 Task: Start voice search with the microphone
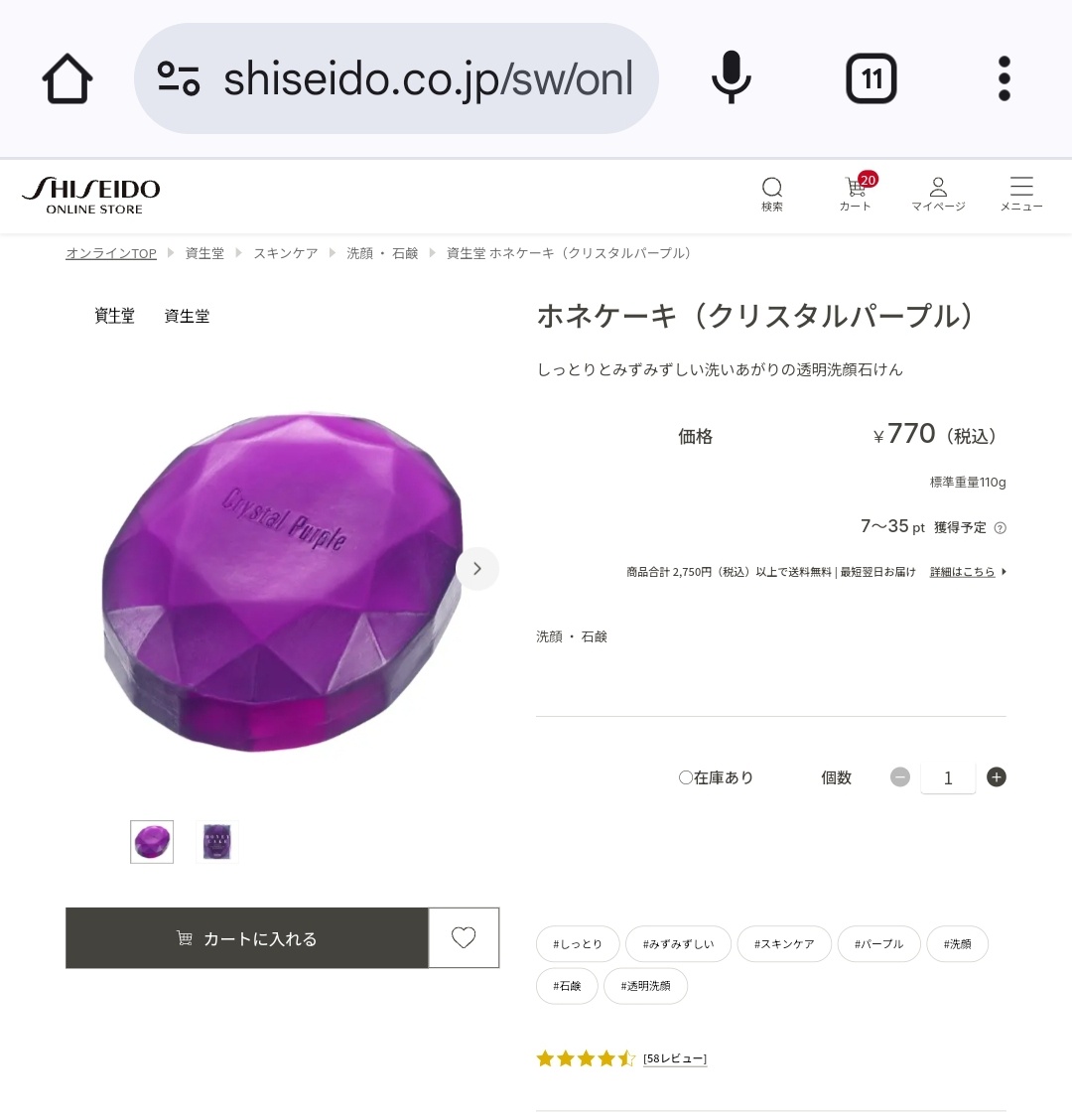[x=732, y=78]
